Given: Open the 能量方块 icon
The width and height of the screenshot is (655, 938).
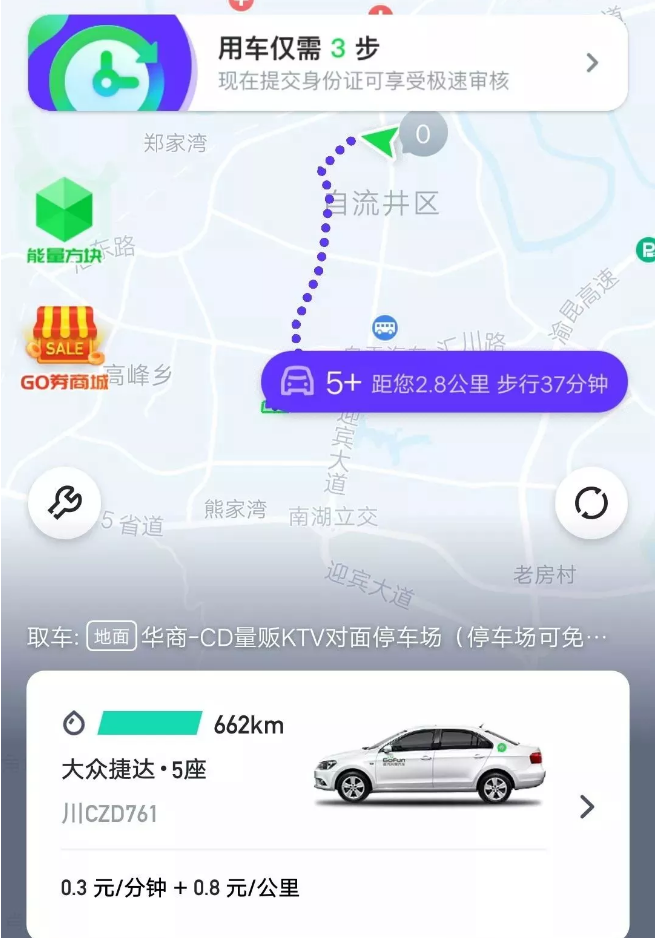Looking at the screenshot, I should [64, 220].
